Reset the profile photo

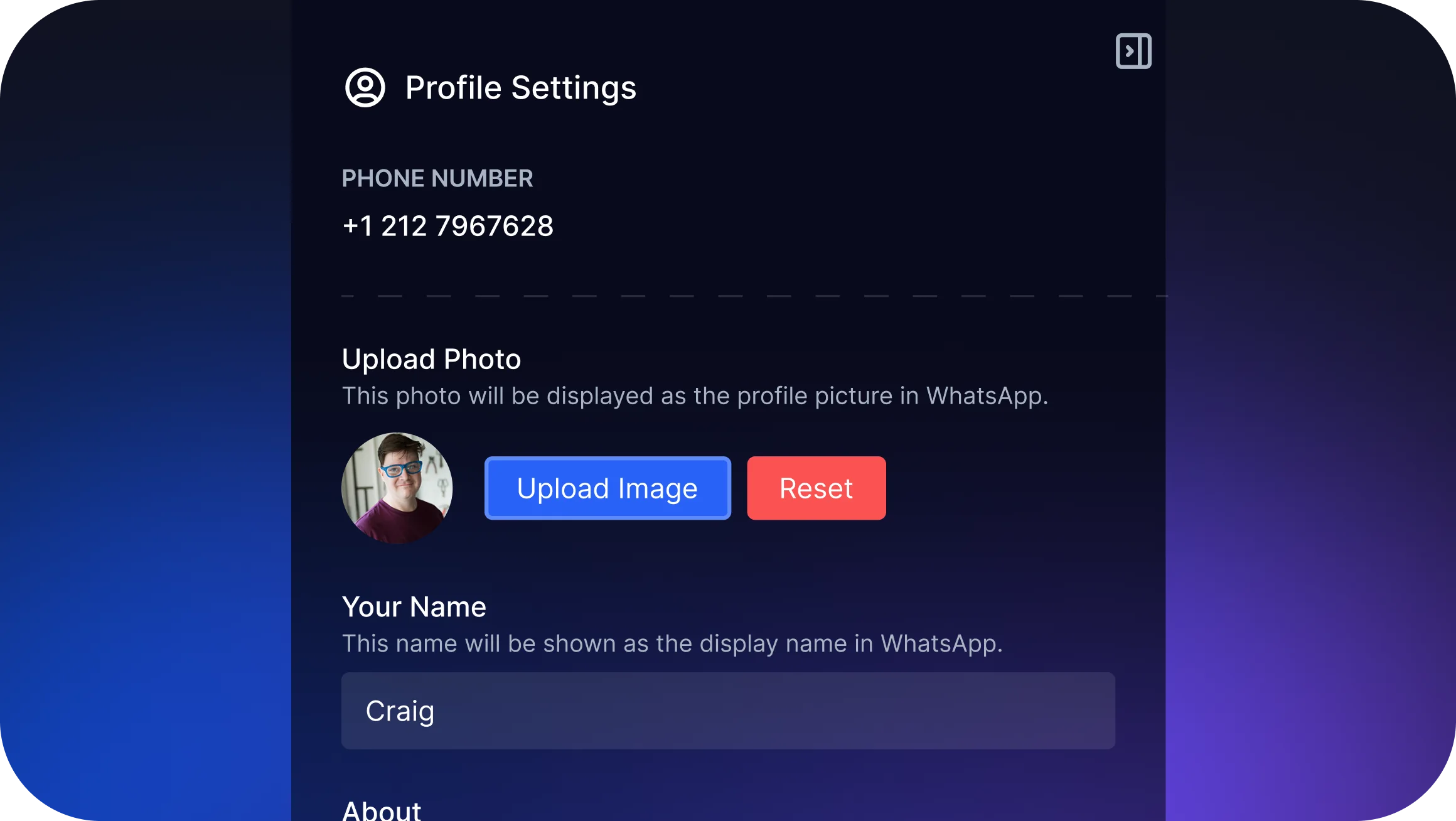point(816,488)
